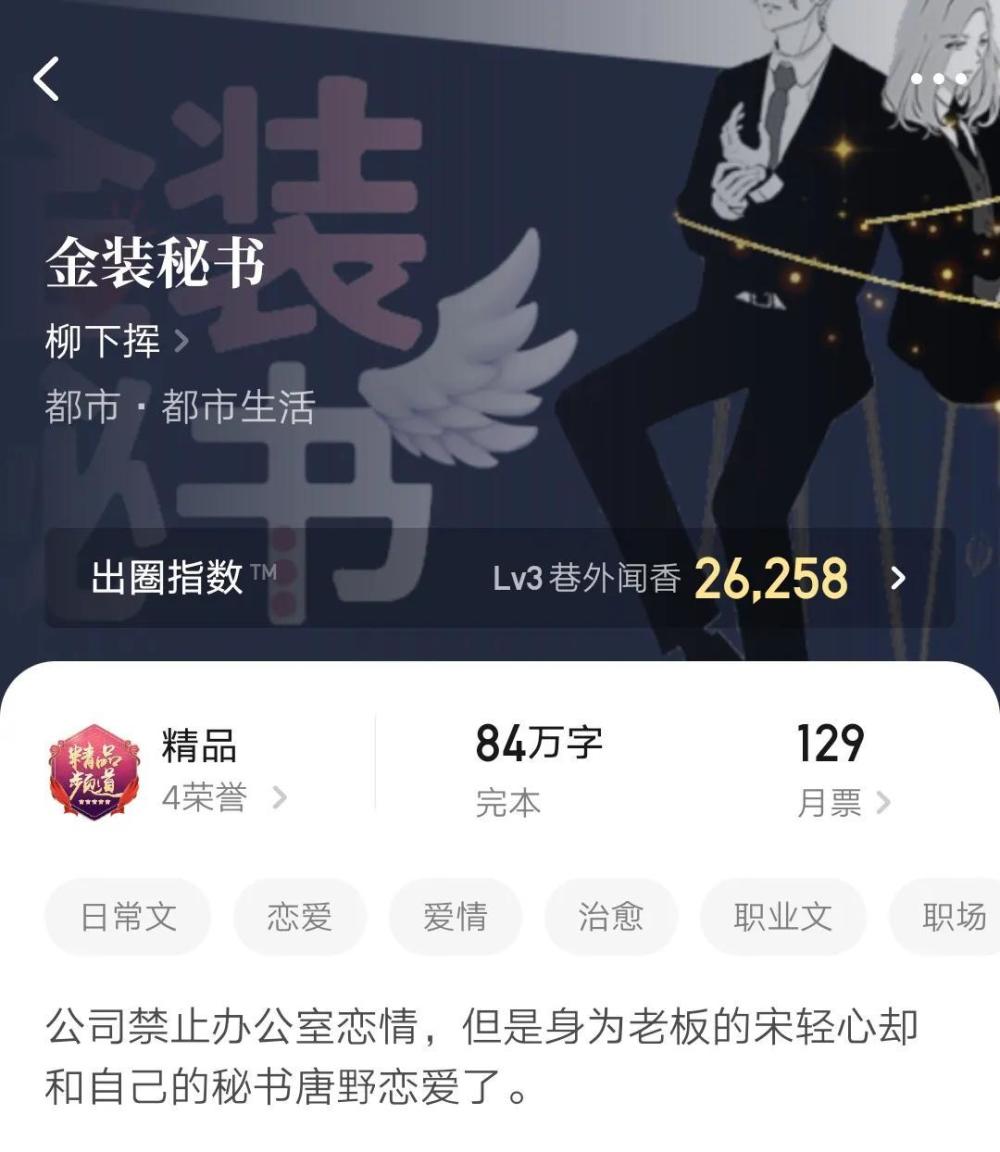Go back using the arrow icon
Image resolution: width=1000 pixels, height=1152 pixels.
(x=47, y=78)
